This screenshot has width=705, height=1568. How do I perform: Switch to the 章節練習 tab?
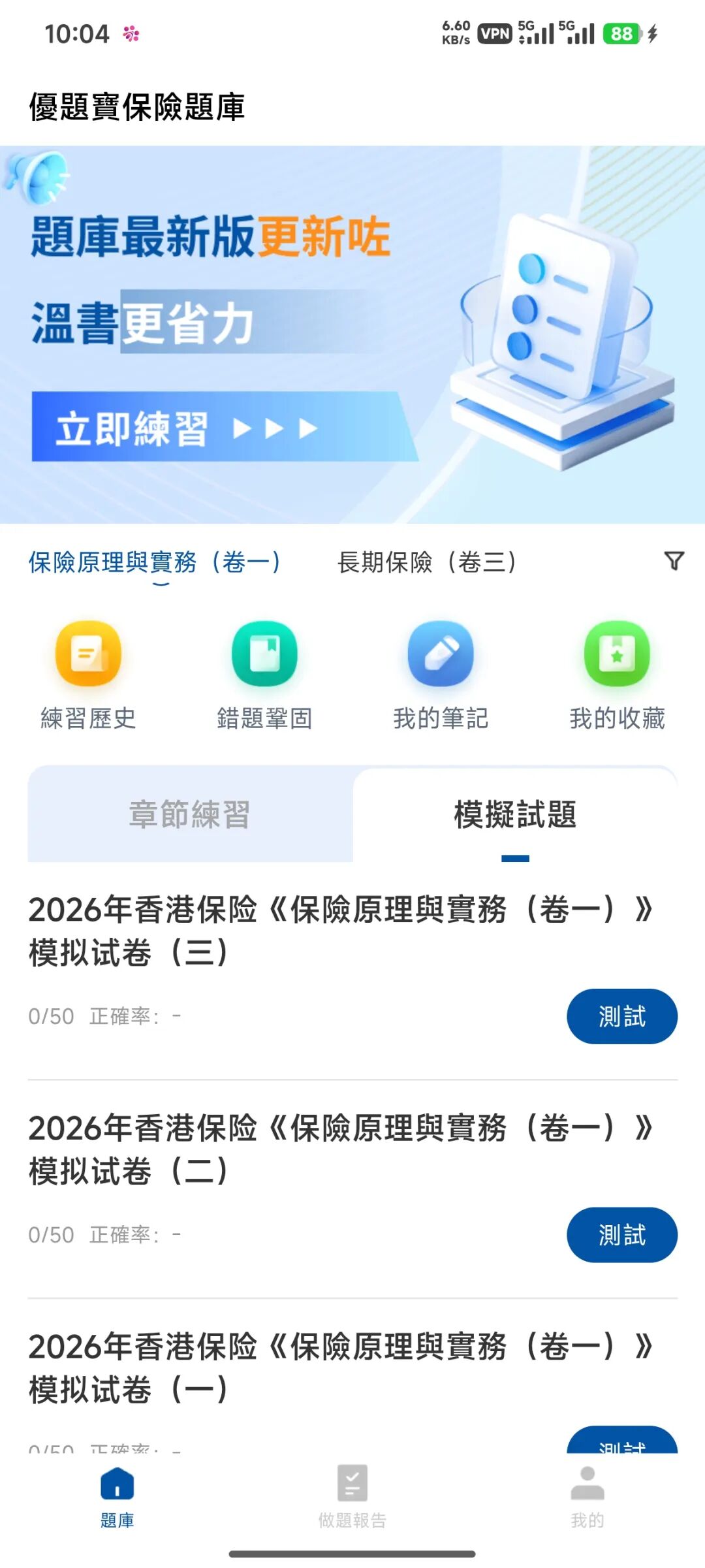190,814
